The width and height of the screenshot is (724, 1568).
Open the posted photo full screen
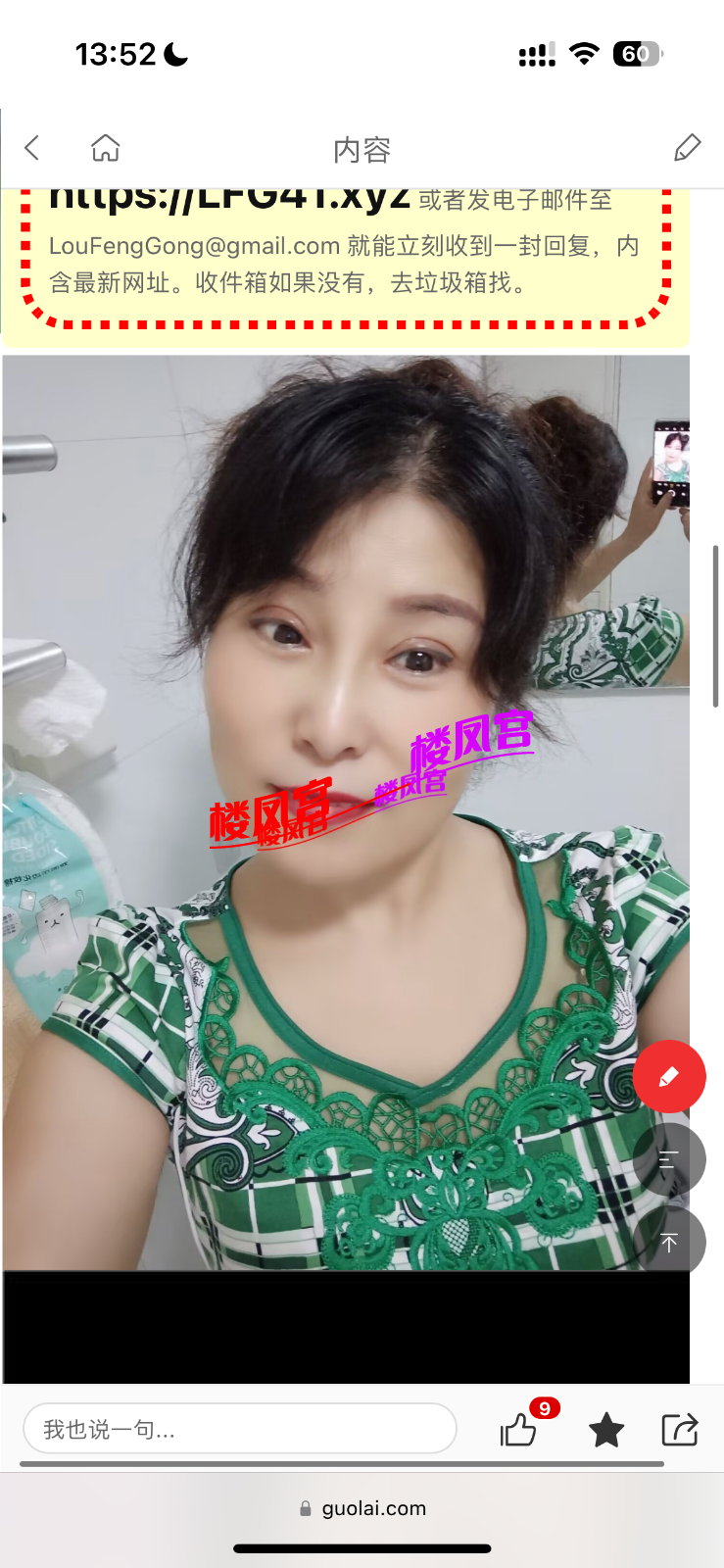(x=345, y=813)
